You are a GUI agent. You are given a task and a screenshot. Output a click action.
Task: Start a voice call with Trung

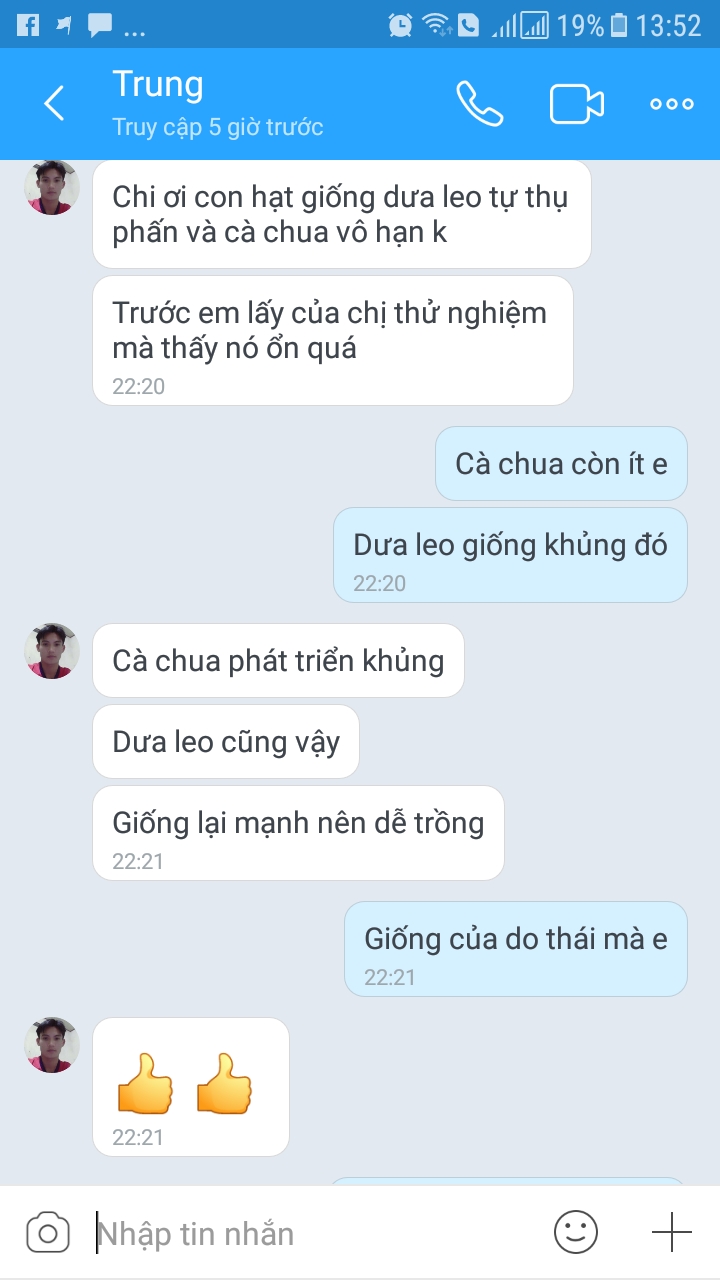(x=479, y=103)
